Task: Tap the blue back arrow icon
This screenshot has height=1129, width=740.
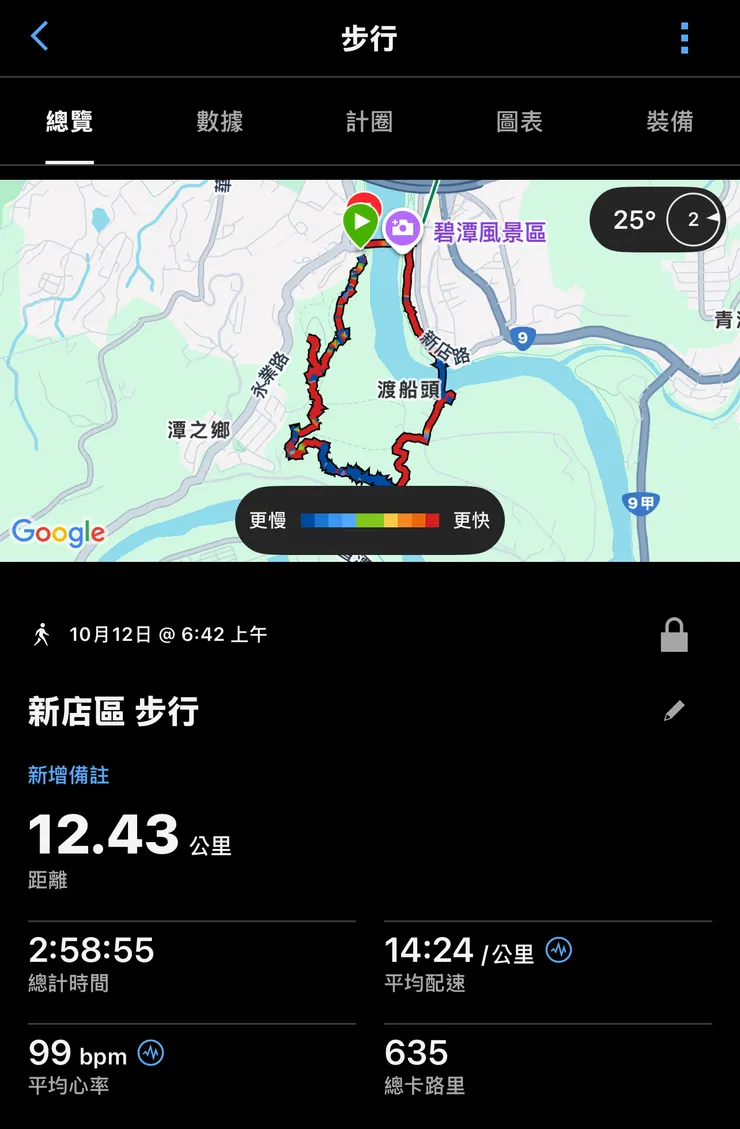Action: coord(38,36)
